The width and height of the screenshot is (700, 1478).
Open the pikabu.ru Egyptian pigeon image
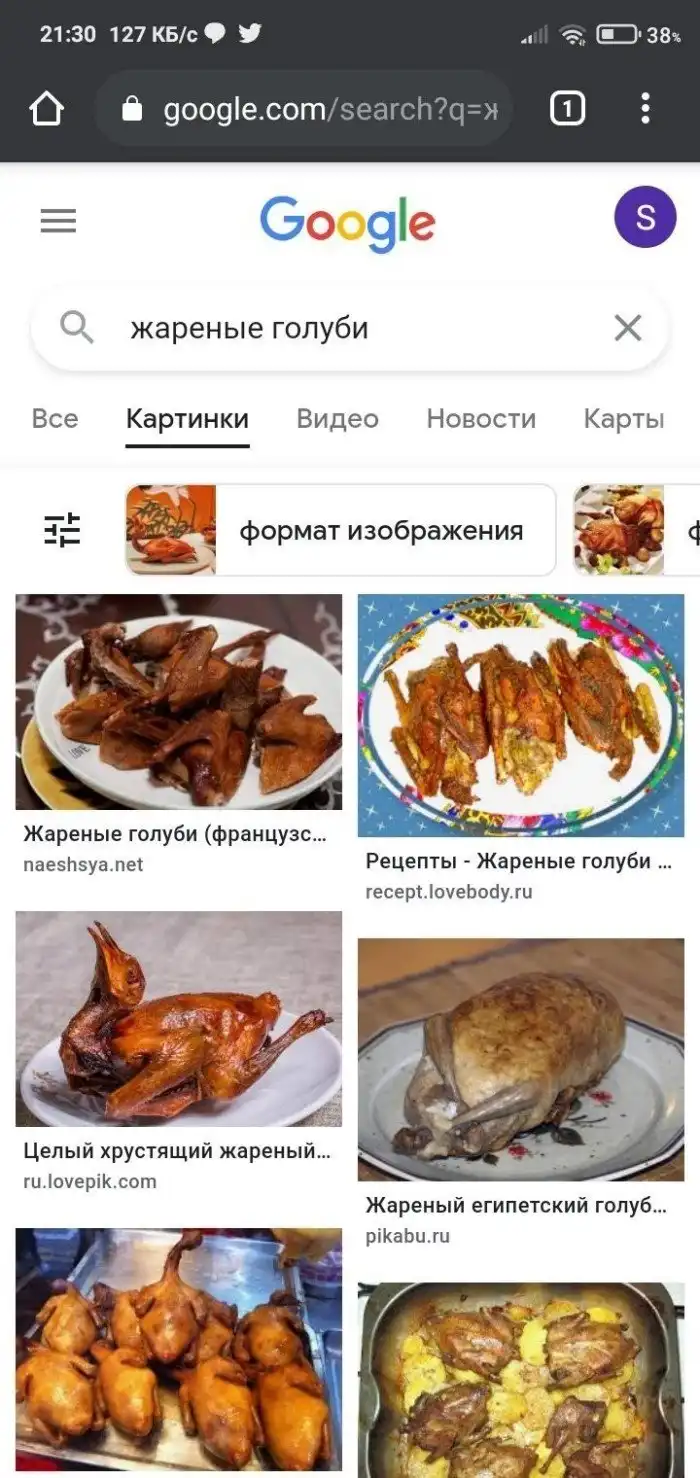(x=521, y=1060)
